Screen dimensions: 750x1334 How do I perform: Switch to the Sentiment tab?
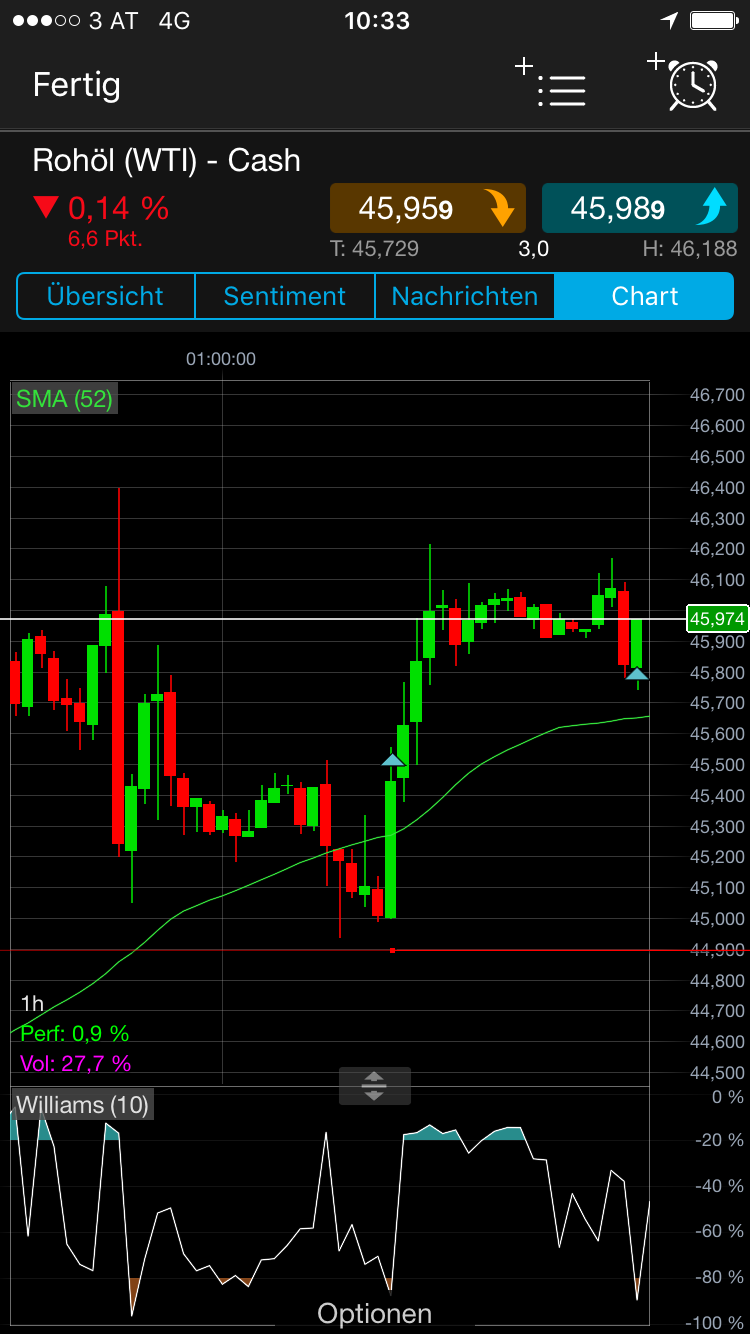pos(284,296)
